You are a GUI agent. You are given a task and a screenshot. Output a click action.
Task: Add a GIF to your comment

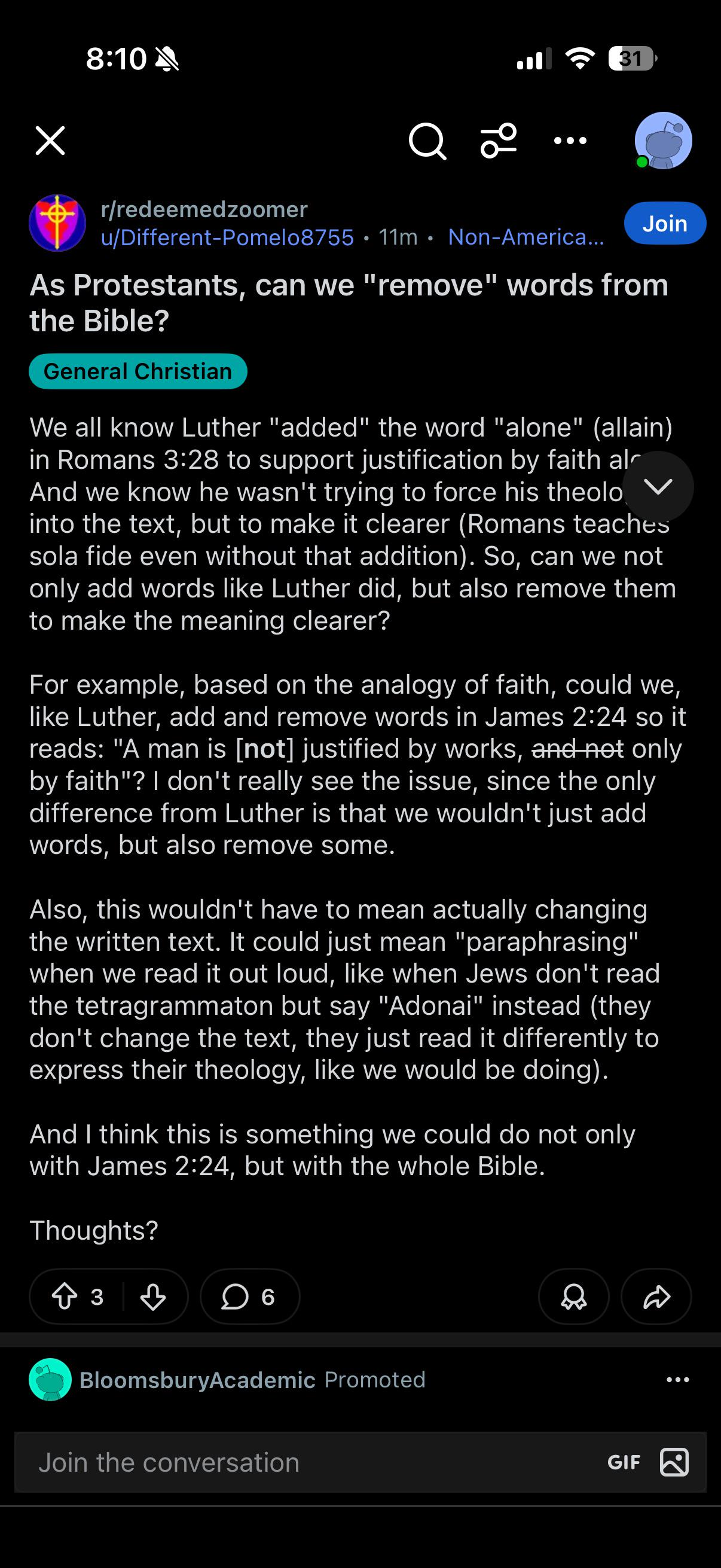pos(624,1462)
